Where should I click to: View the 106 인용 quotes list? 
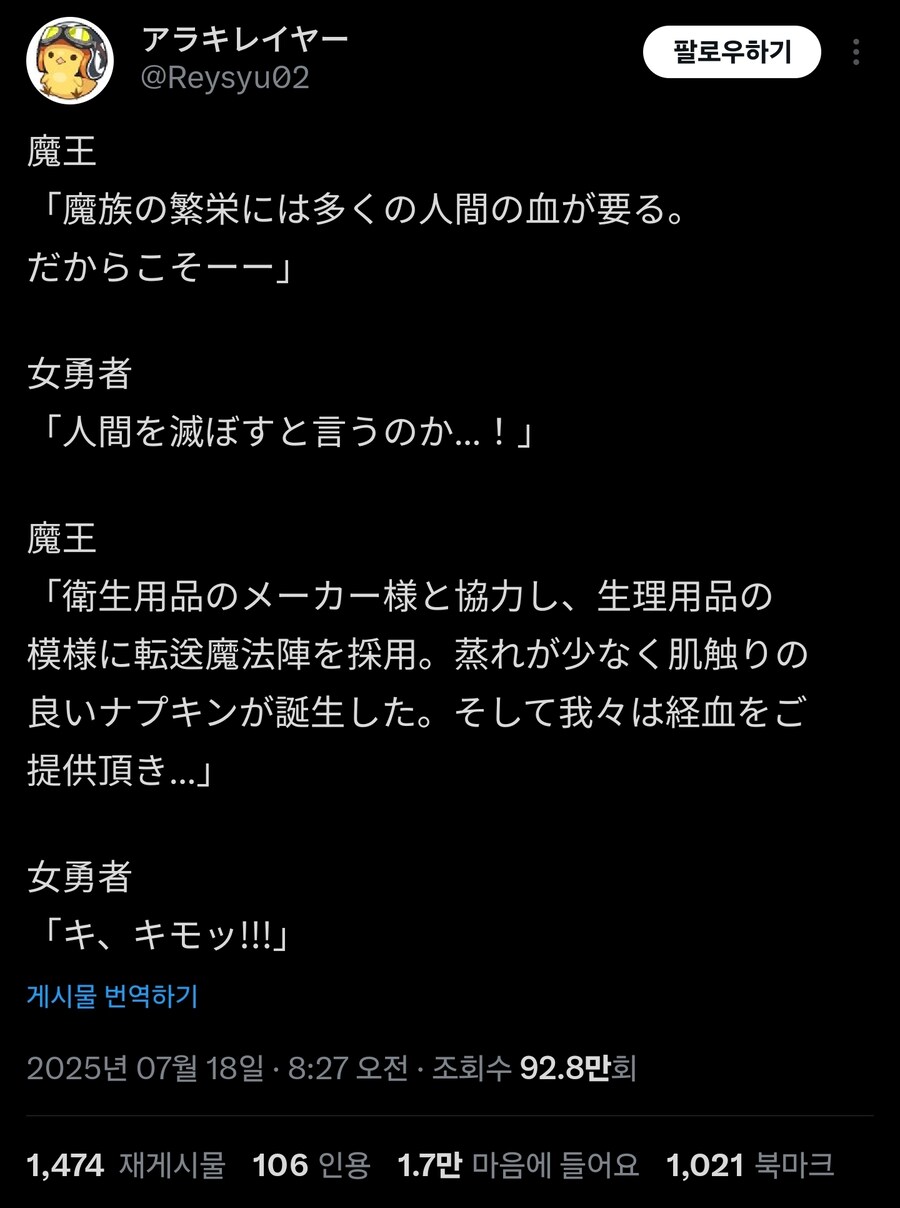point(311,1165)
